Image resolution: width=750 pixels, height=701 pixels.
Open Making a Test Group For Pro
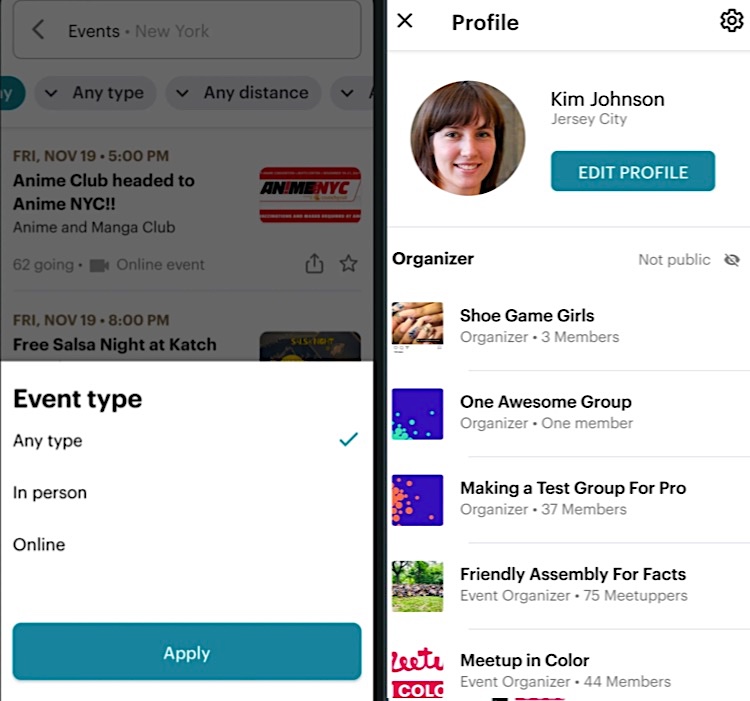[572, 497]
